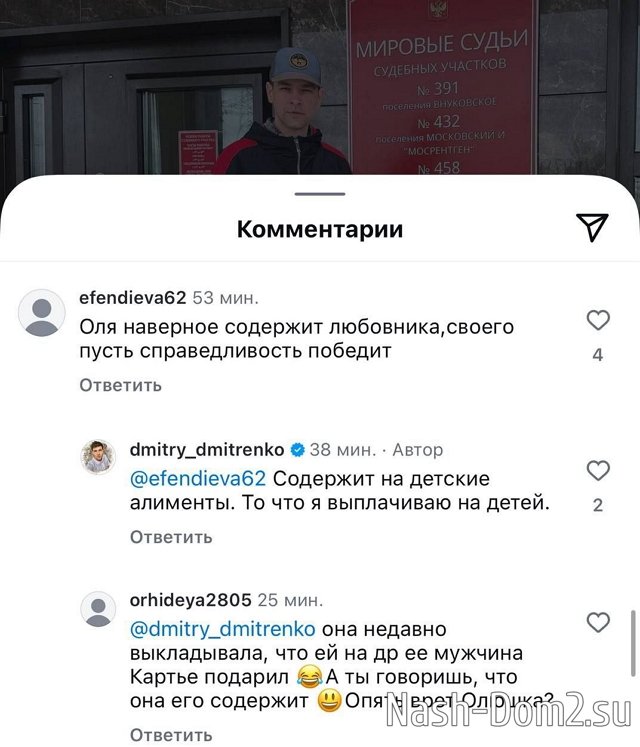The width and height of the screenshot is (640, 747).
Task: Open efendieva62's profile from username
Action: point(132,298)
